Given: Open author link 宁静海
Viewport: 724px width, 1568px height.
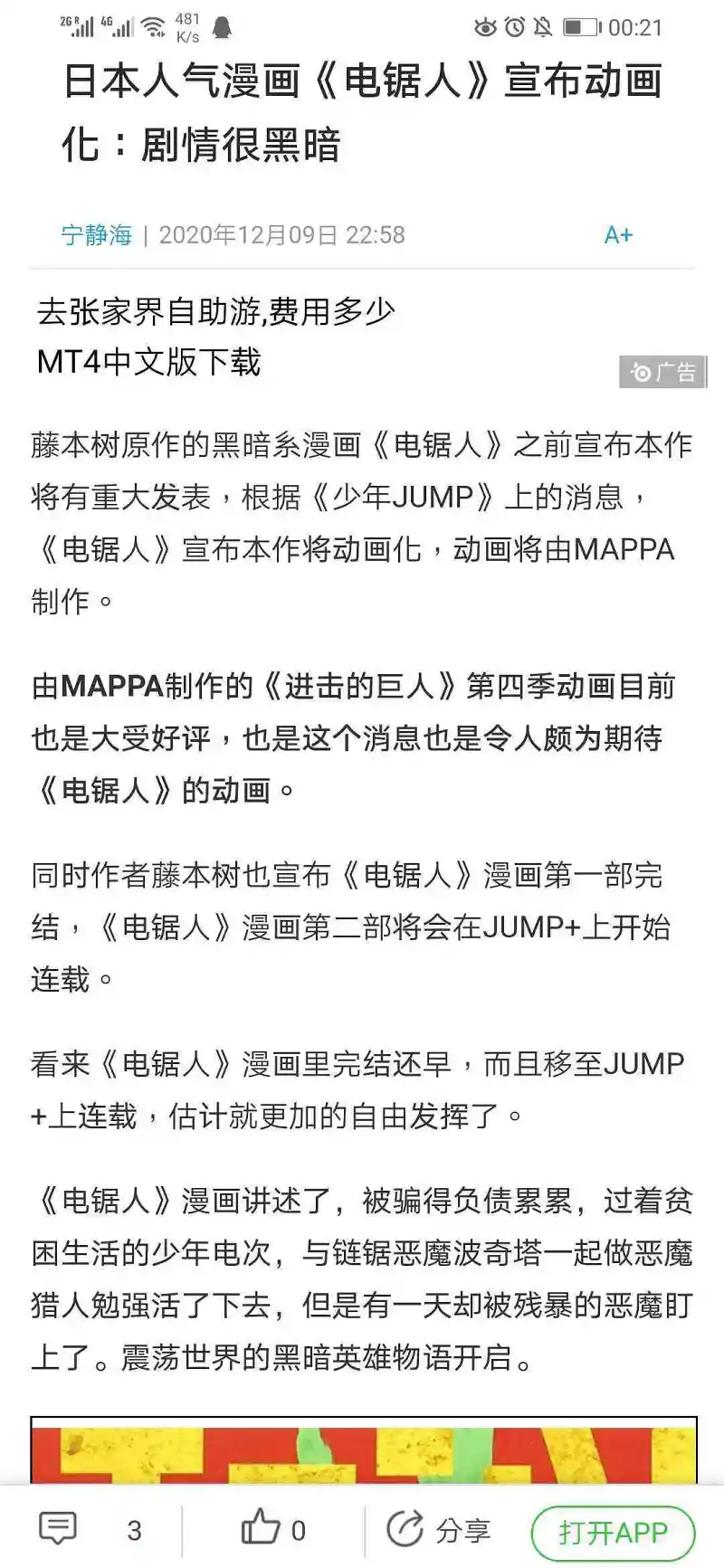Looking at the screenshot, I should coord(96,235).
